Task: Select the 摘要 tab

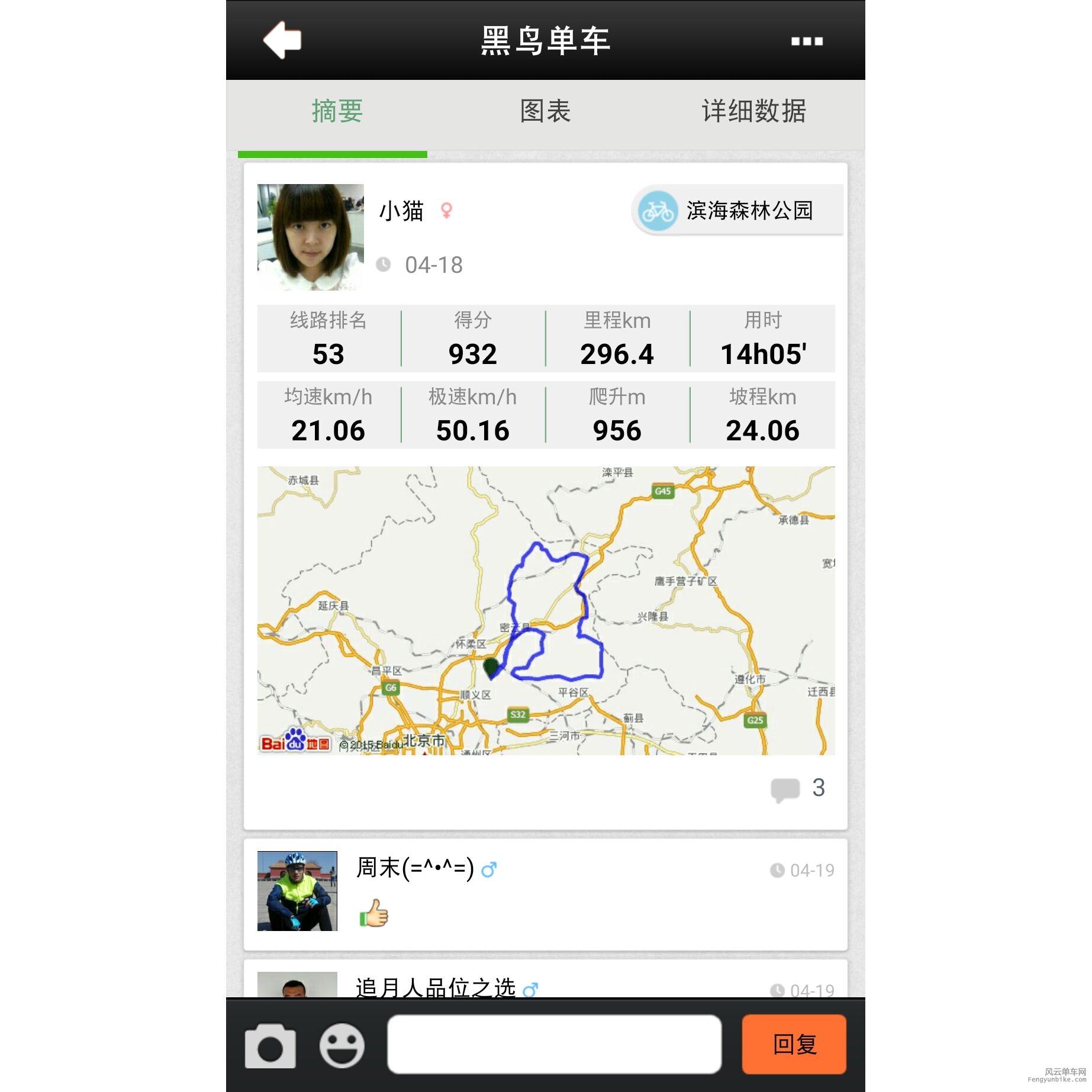Action: point(337,111)
